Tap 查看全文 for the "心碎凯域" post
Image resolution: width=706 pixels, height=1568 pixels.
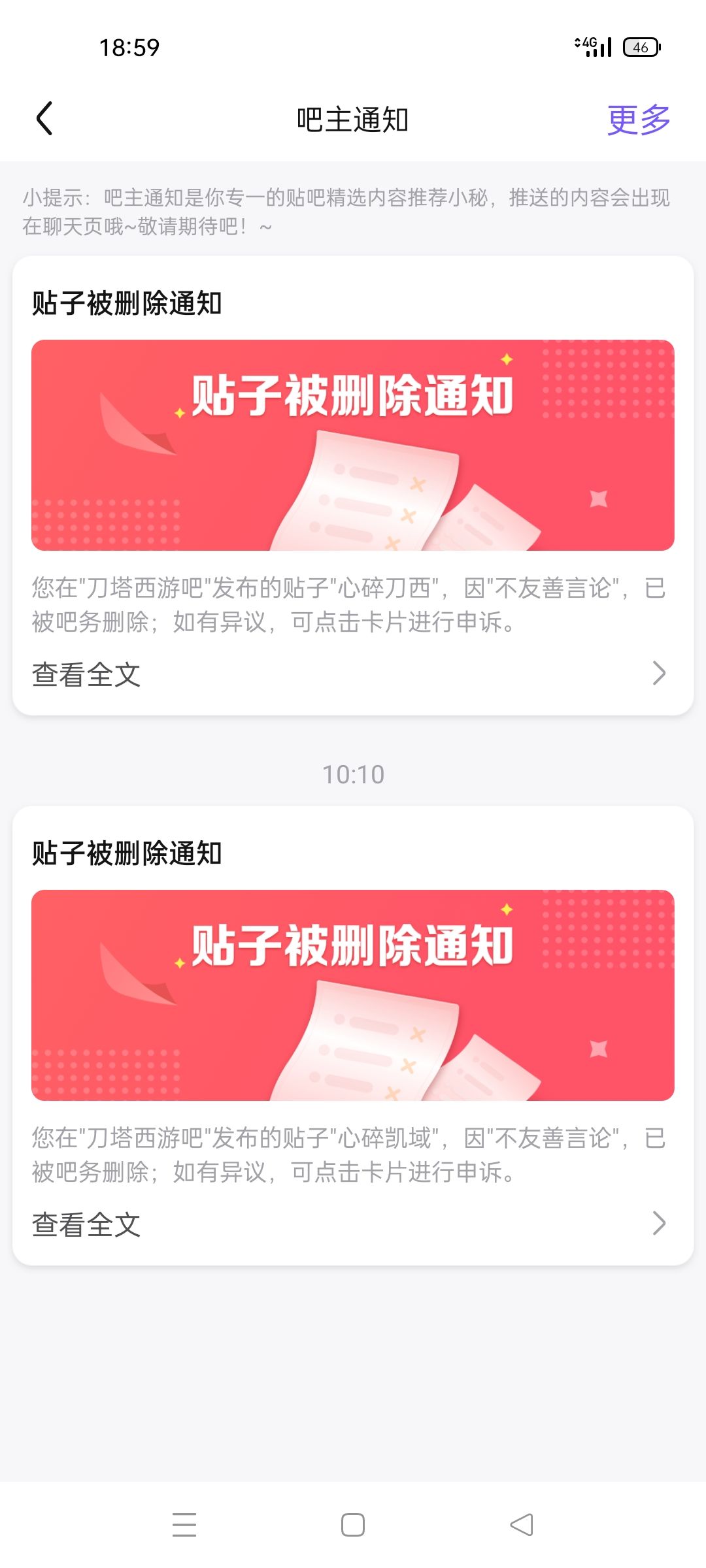(353, 1224)
